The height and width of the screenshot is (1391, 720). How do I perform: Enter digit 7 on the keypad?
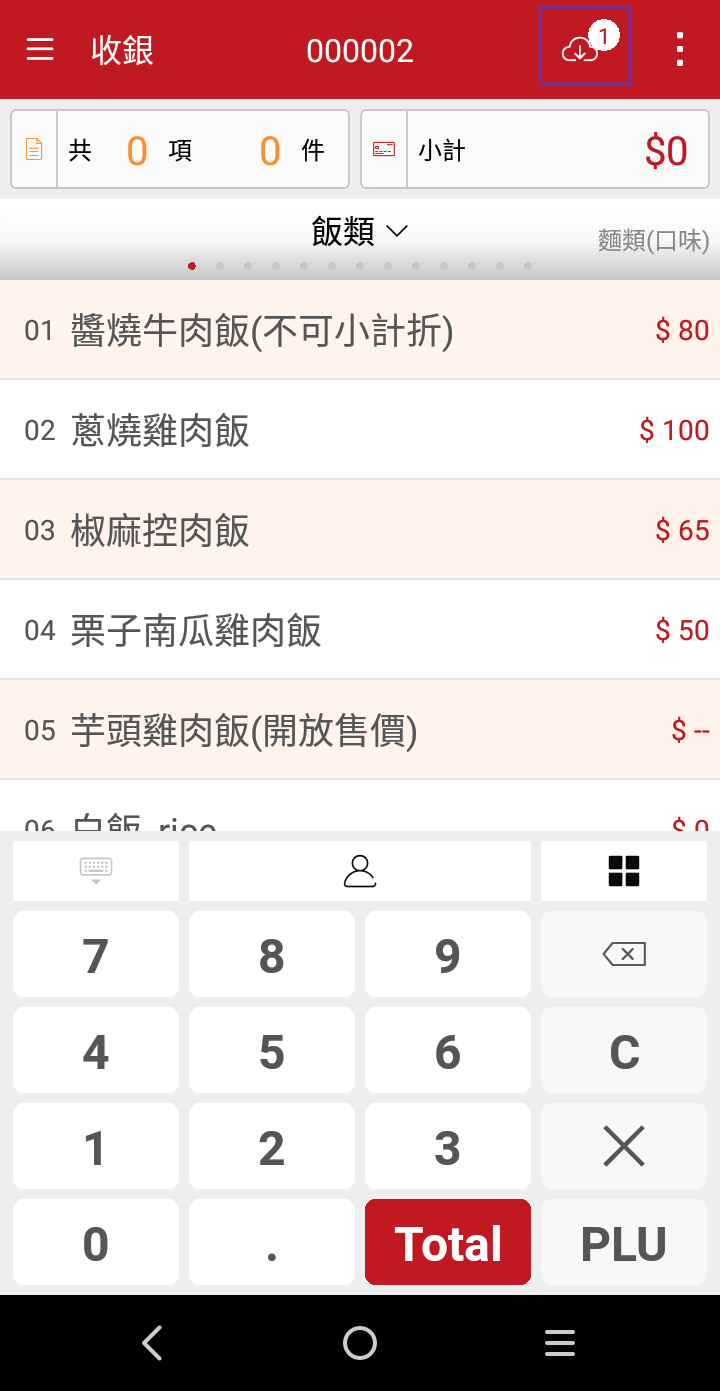click(96, 955)
